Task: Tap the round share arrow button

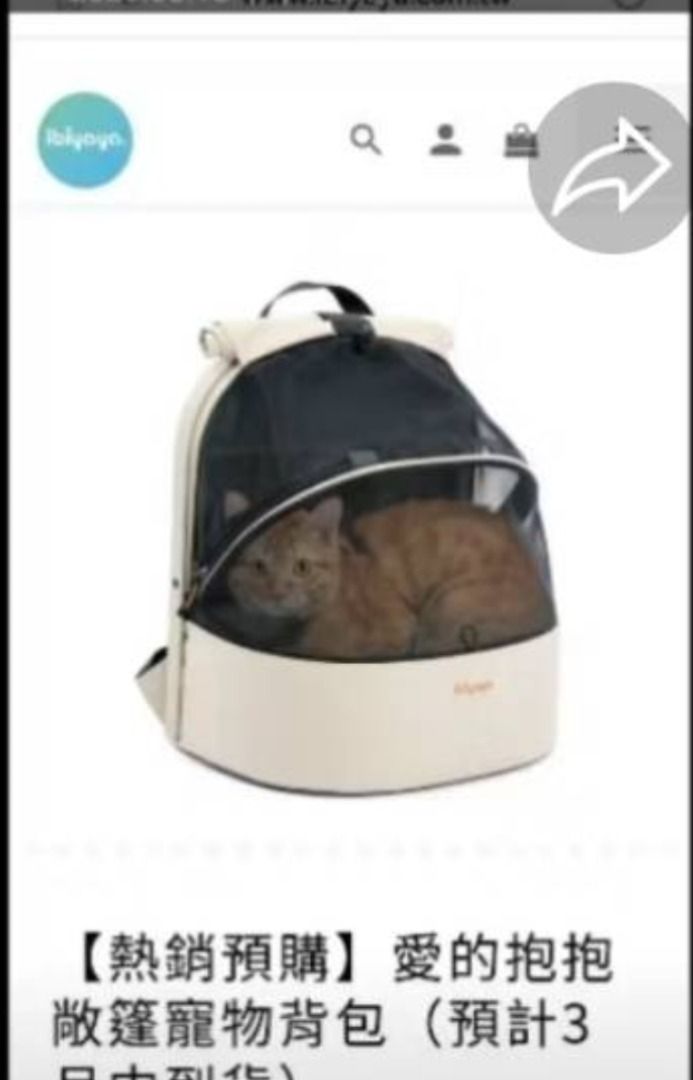Action: (x=609, y=168)
